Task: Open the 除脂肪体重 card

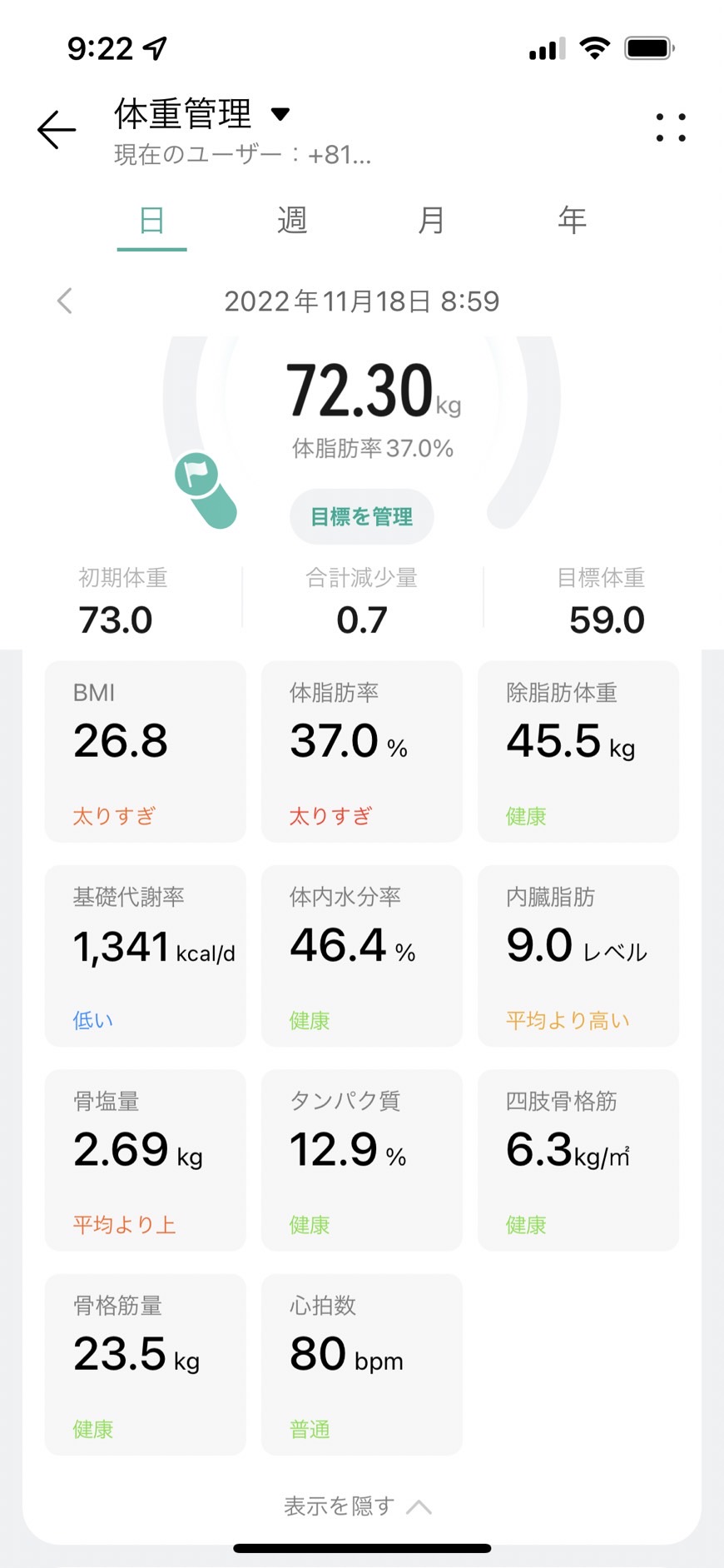Action: pos(578,751)
